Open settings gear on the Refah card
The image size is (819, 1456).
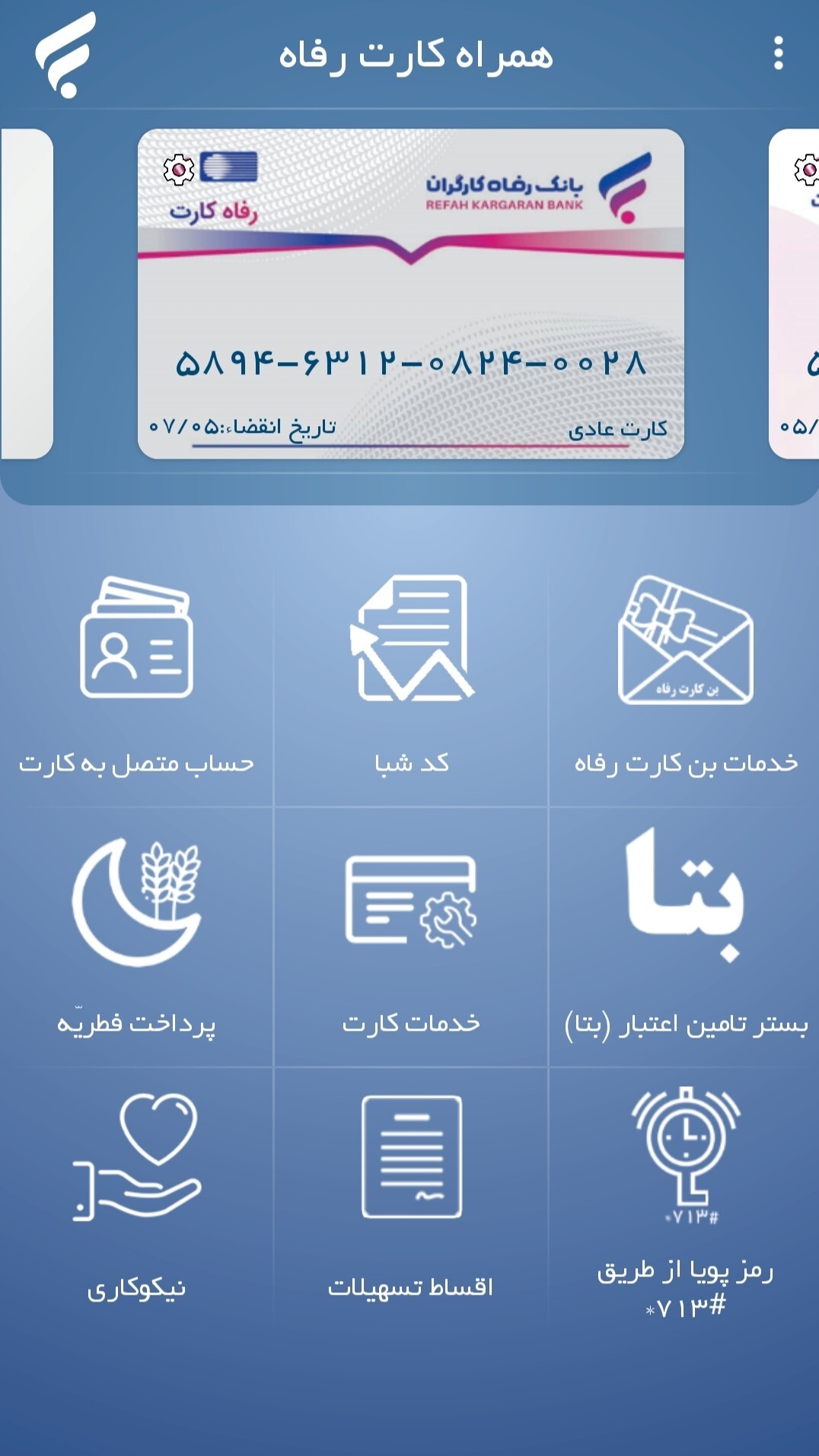coord(179,170)
